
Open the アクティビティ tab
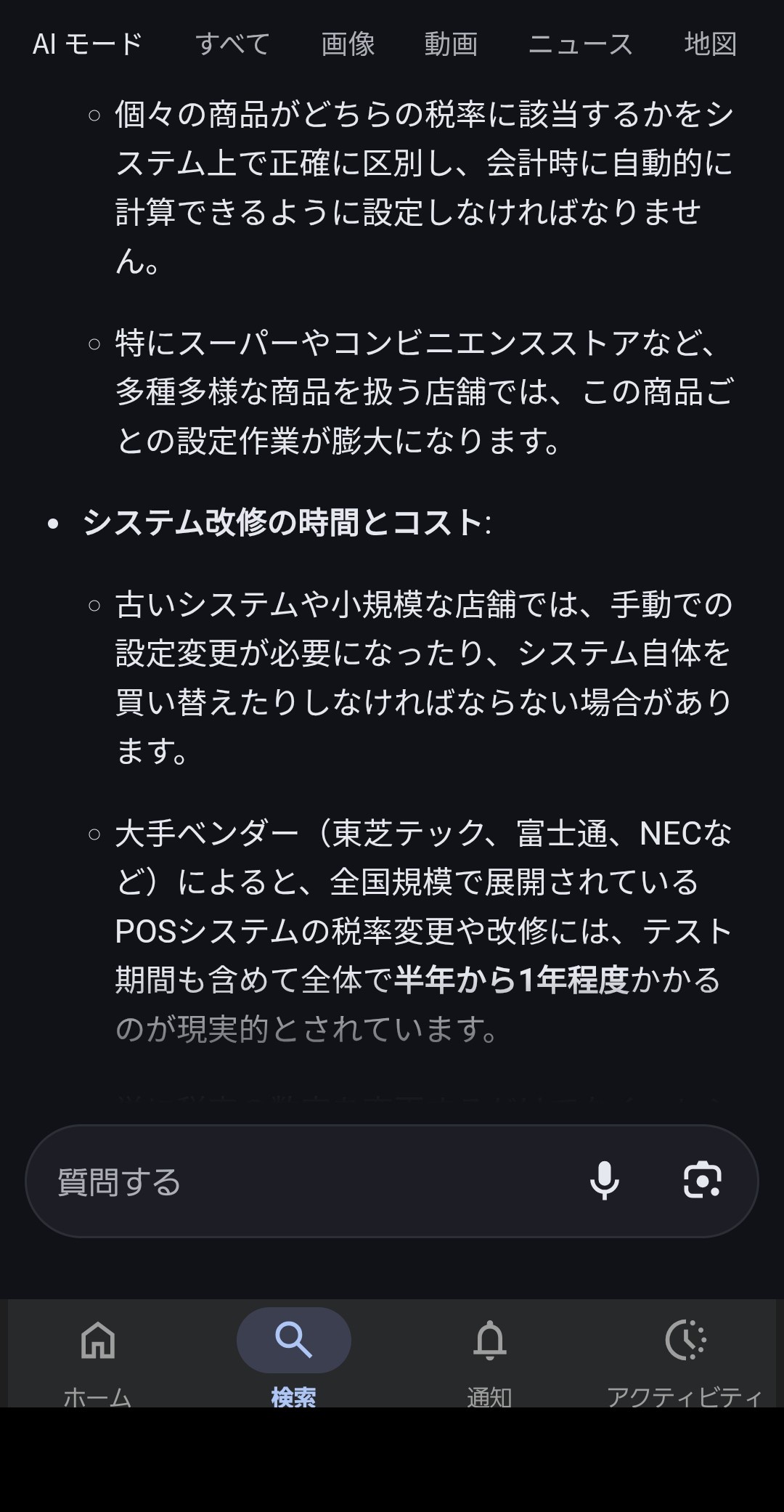(685, 1356)
